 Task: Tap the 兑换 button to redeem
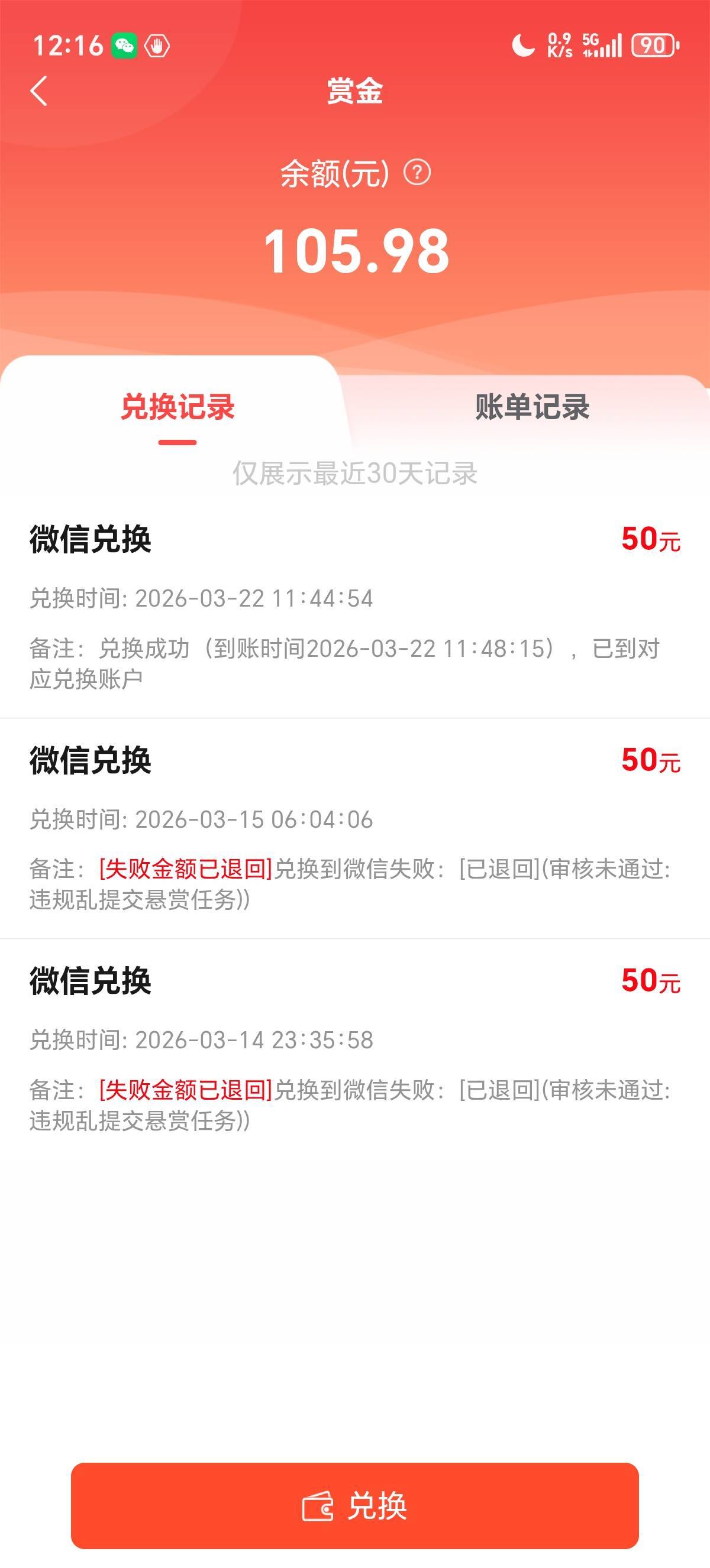pos(354,1505)
